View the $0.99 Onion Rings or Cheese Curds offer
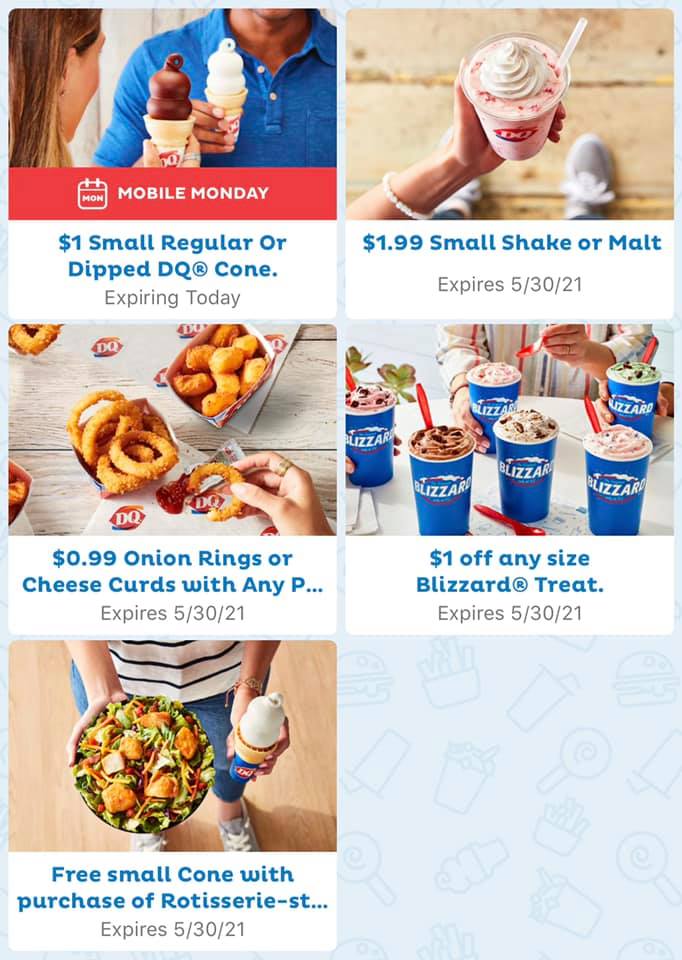The width and height of the screenshot is (682, 960). click(172, 572)
